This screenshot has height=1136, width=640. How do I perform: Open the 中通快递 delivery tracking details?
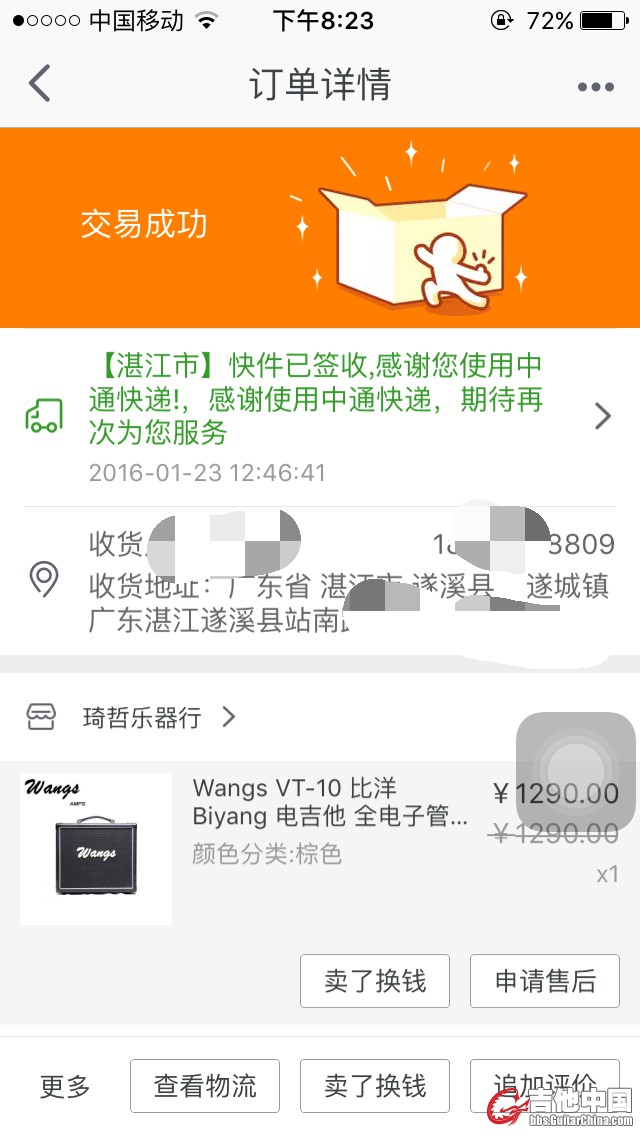318,416
